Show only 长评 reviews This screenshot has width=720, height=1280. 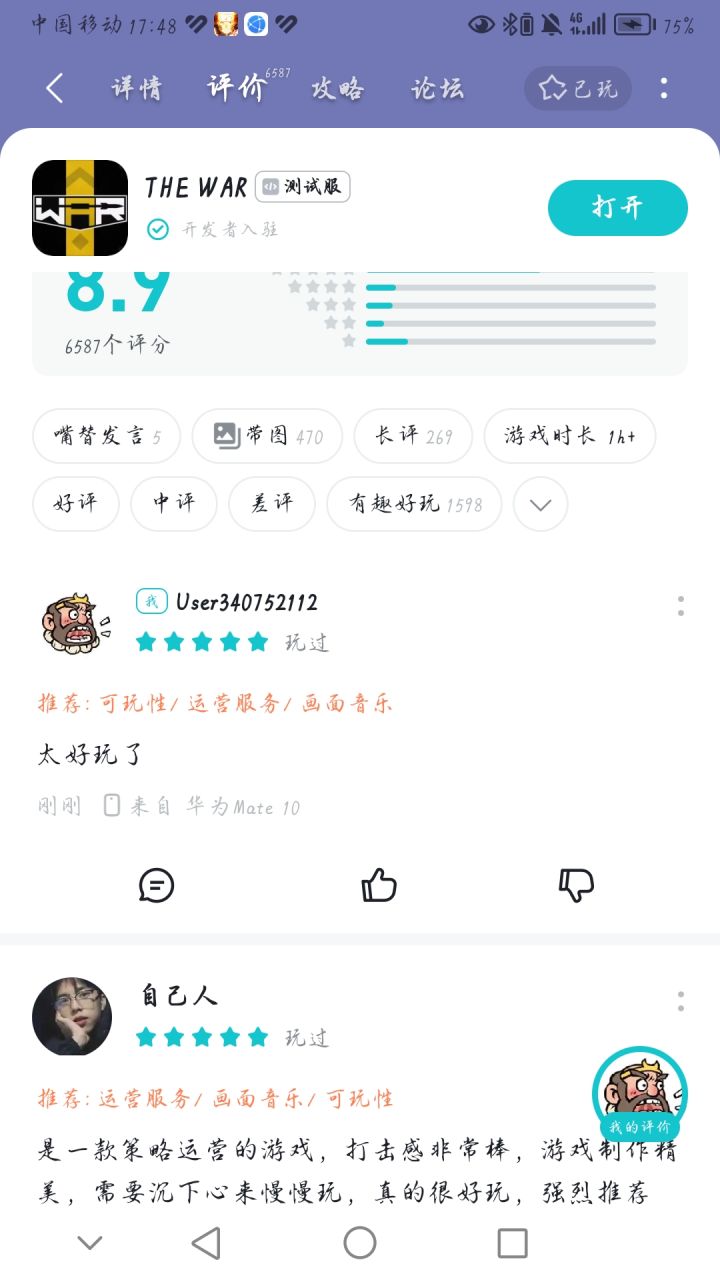(x=413, y=436)
